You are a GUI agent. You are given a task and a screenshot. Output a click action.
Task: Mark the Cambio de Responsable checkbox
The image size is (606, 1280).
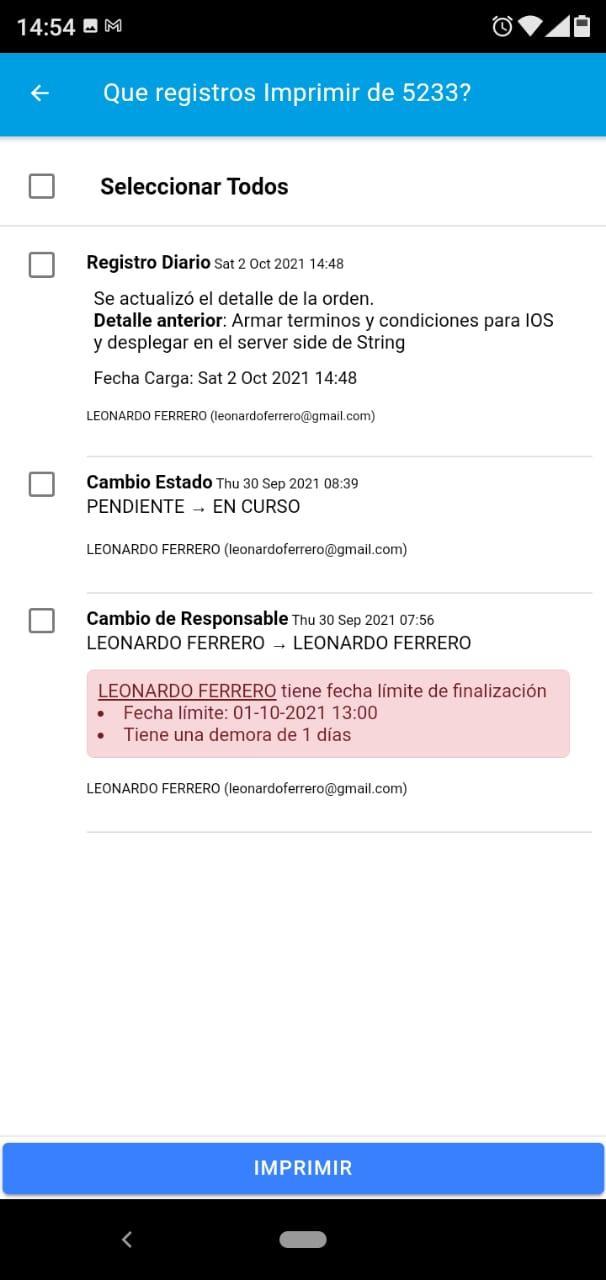click(x=41, y=621)
